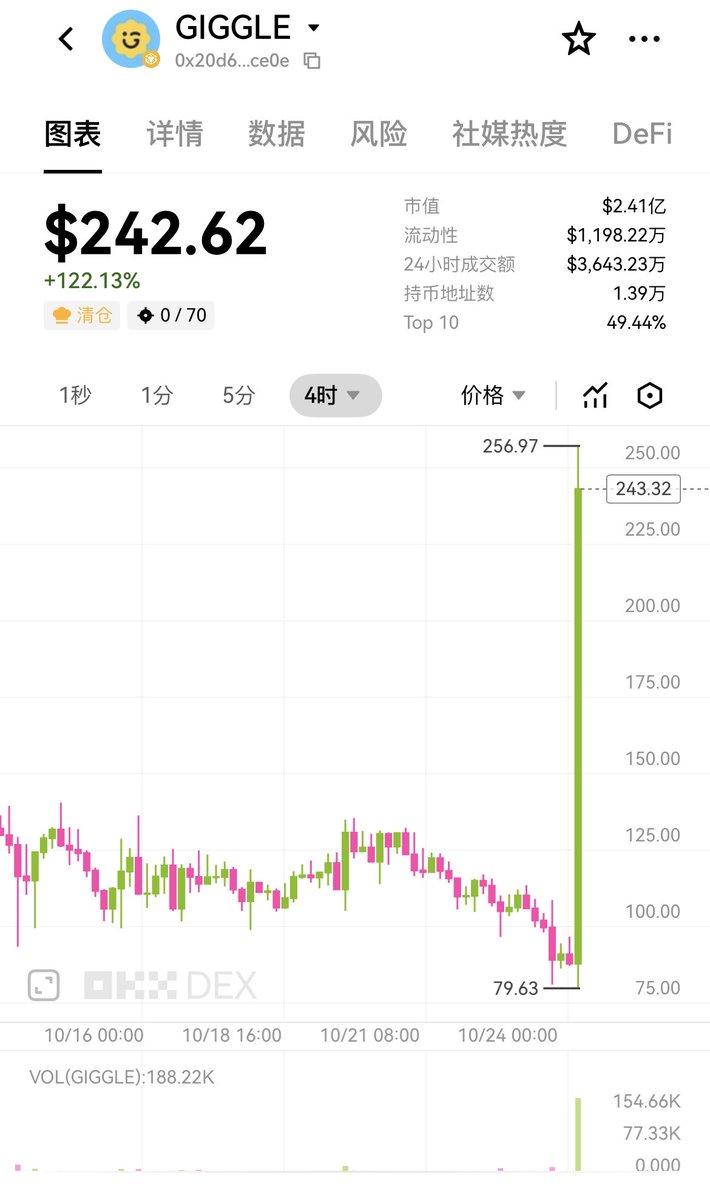Expand the chart to fullscreen
Screen dimensions: 710x1200
tap(43, 985)
